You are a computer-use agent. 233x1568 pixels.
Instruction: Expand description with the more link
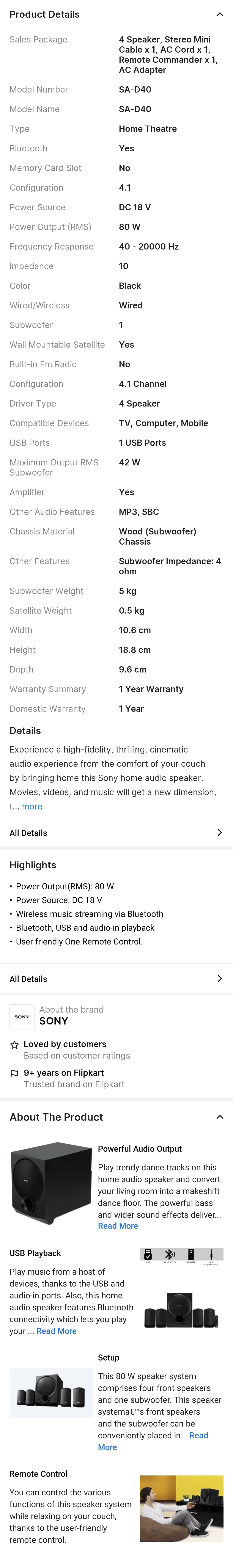pyautogui.click(x=32, y=806)
